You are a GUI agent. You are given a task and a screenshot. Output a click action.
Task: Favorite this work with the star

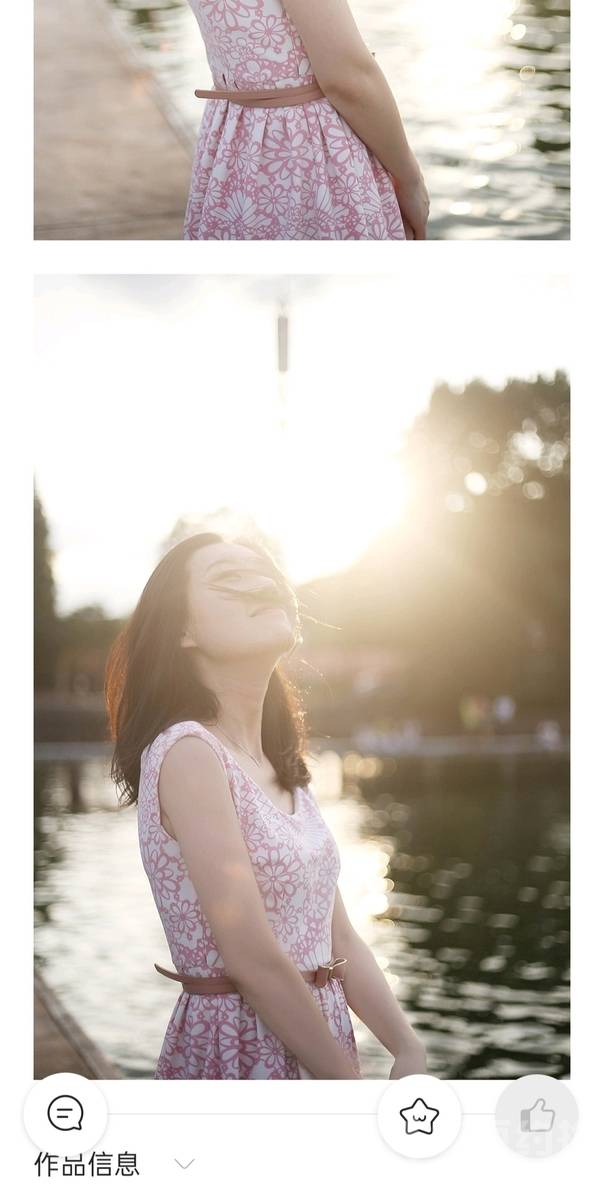click(x=419, y=1116)
